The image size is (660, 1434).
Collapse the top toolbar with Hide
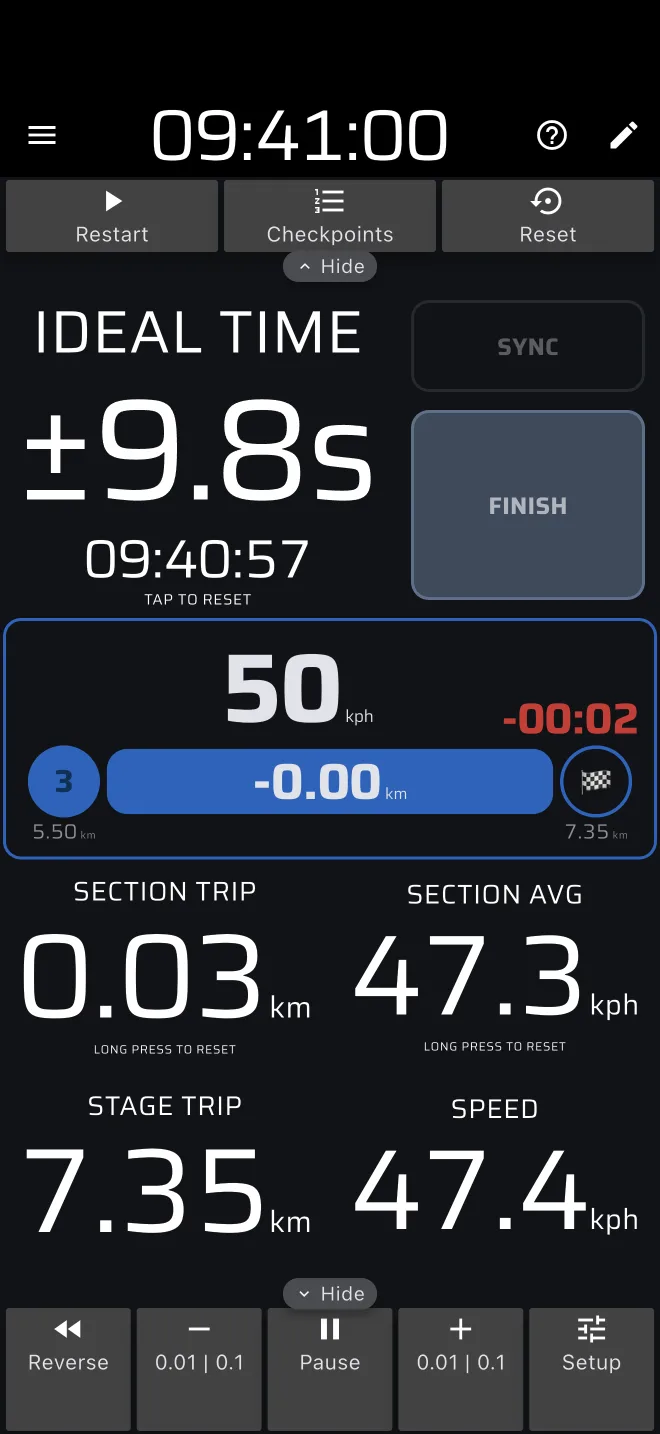(x=330, y=267)
